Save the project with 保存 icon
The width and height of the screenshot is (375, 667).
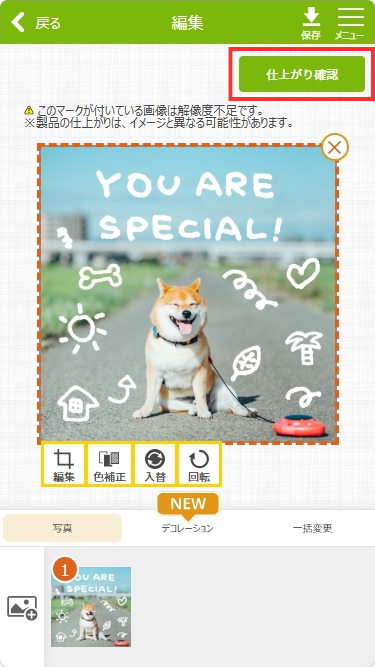click(x=311, y=24)
